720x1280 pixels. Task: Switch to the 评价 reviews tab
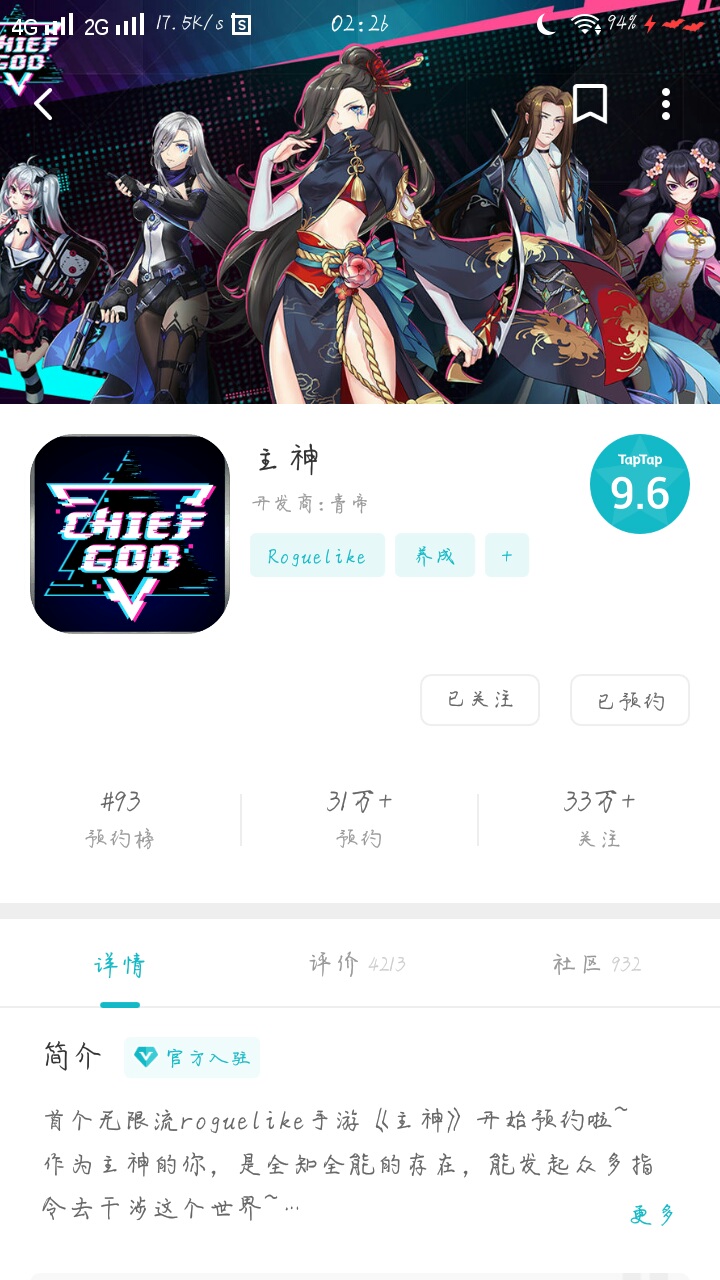pos(358,964)
